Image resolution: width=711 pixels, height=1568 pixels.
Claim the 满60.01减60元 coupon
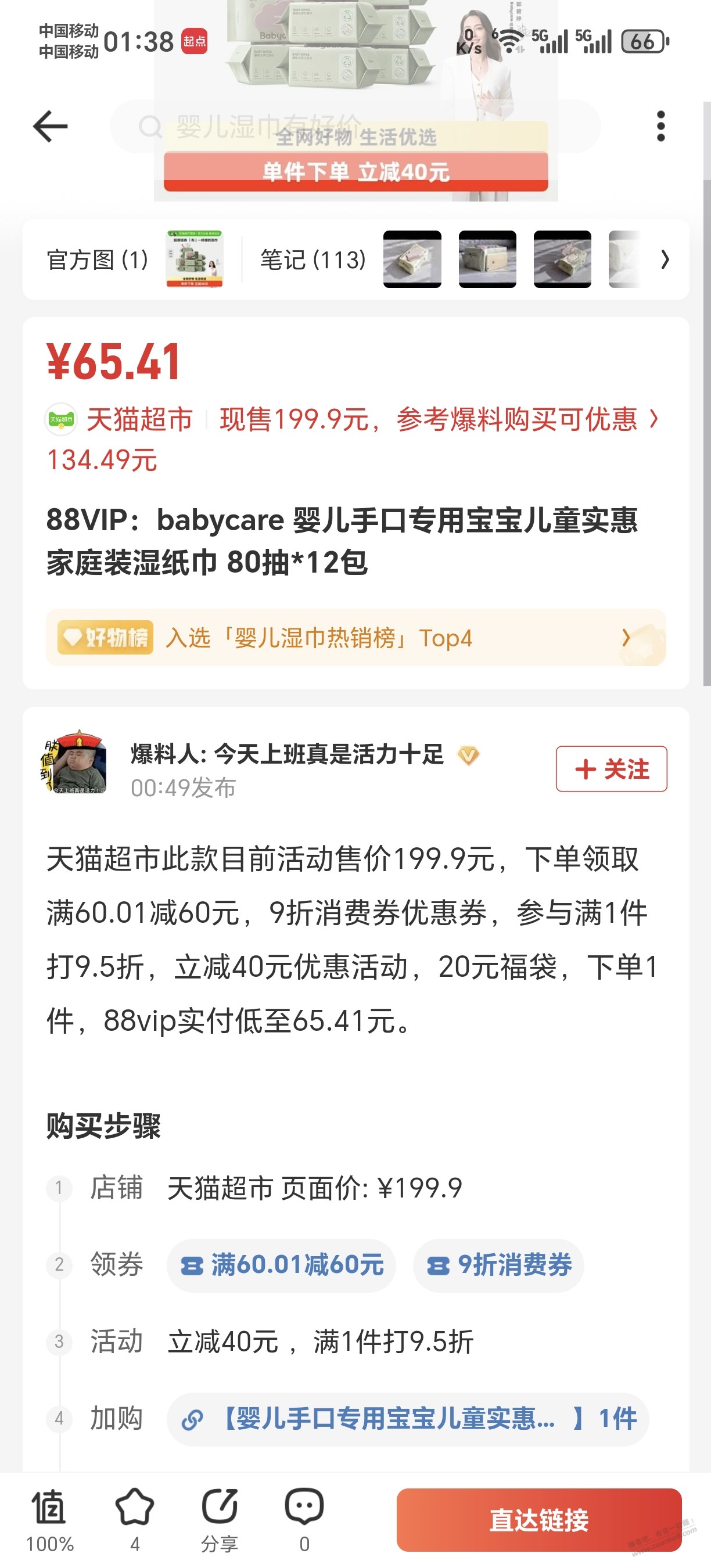coord(281,1265)
